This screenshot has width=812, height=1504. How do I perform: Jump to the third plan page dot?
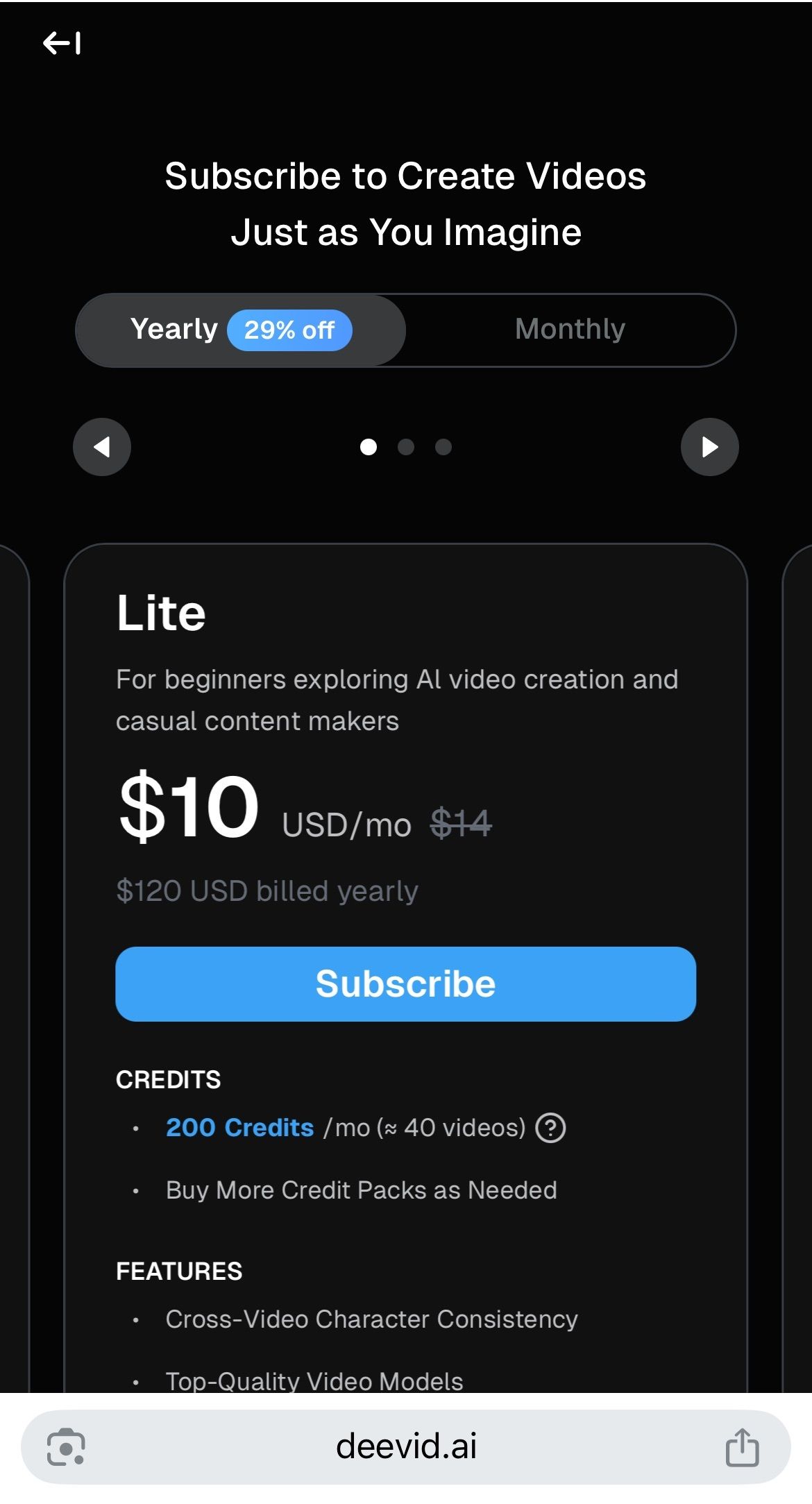coord(443,447)
